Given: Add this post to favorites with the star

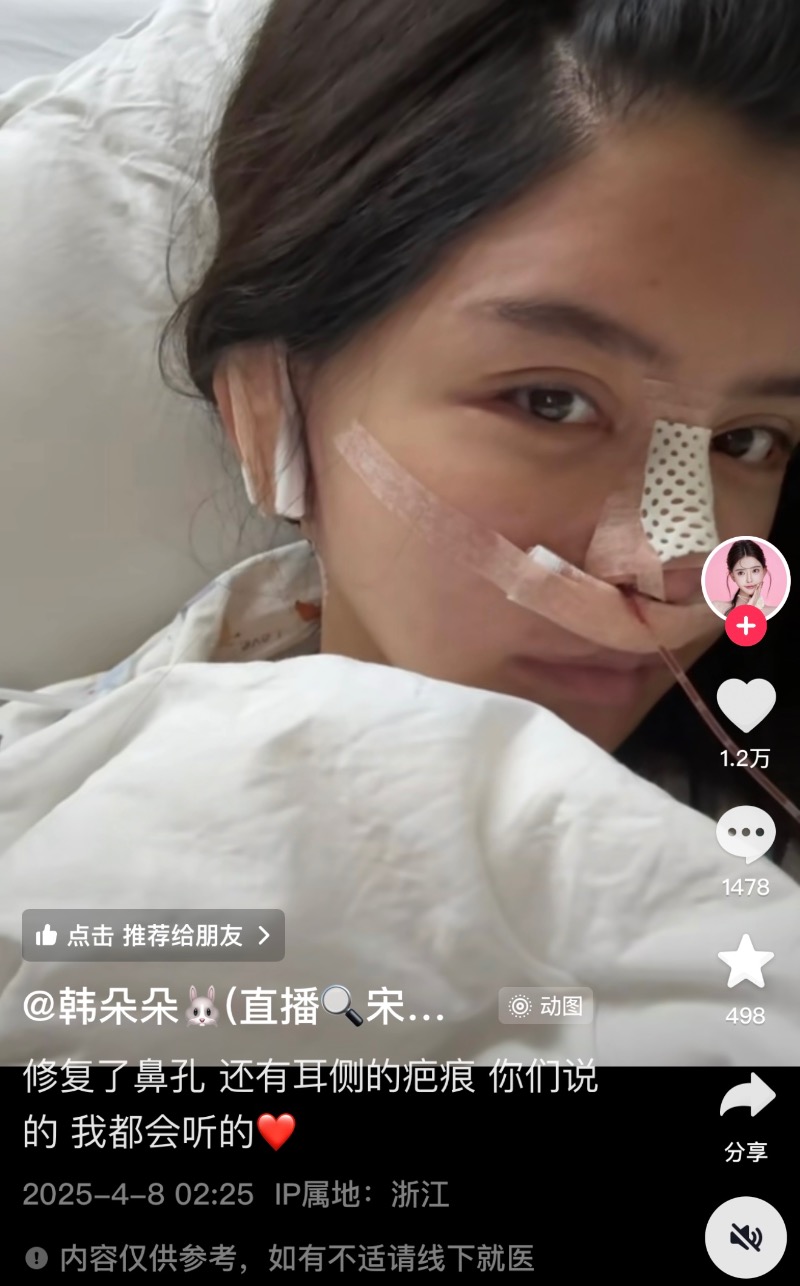Looking at the screenshot, I should click(x=746, y=962).
